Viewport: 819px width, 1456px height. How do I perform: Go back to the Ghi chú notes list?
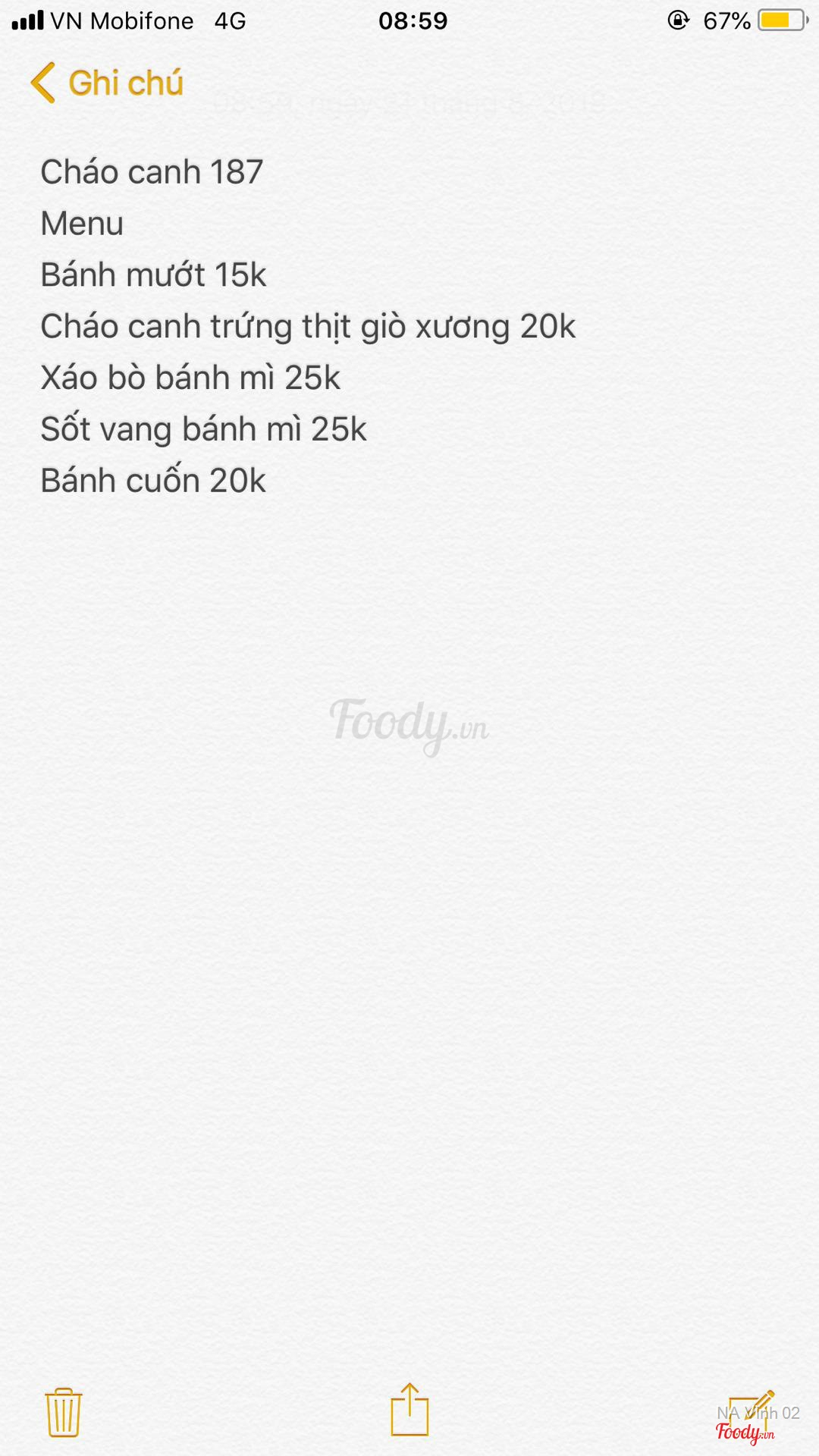click(108, 83)
